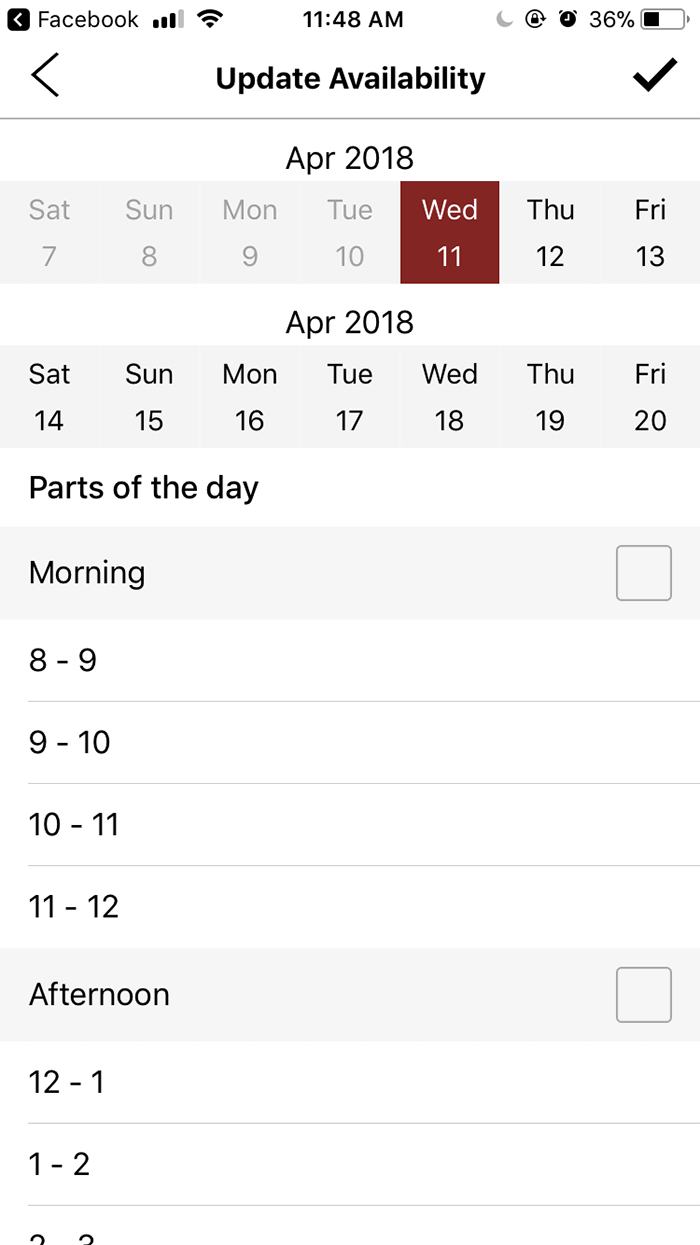Screen dimensions: 700x1245
Task: Select Wed 11 in the calendar
Action: click(450, 232)
